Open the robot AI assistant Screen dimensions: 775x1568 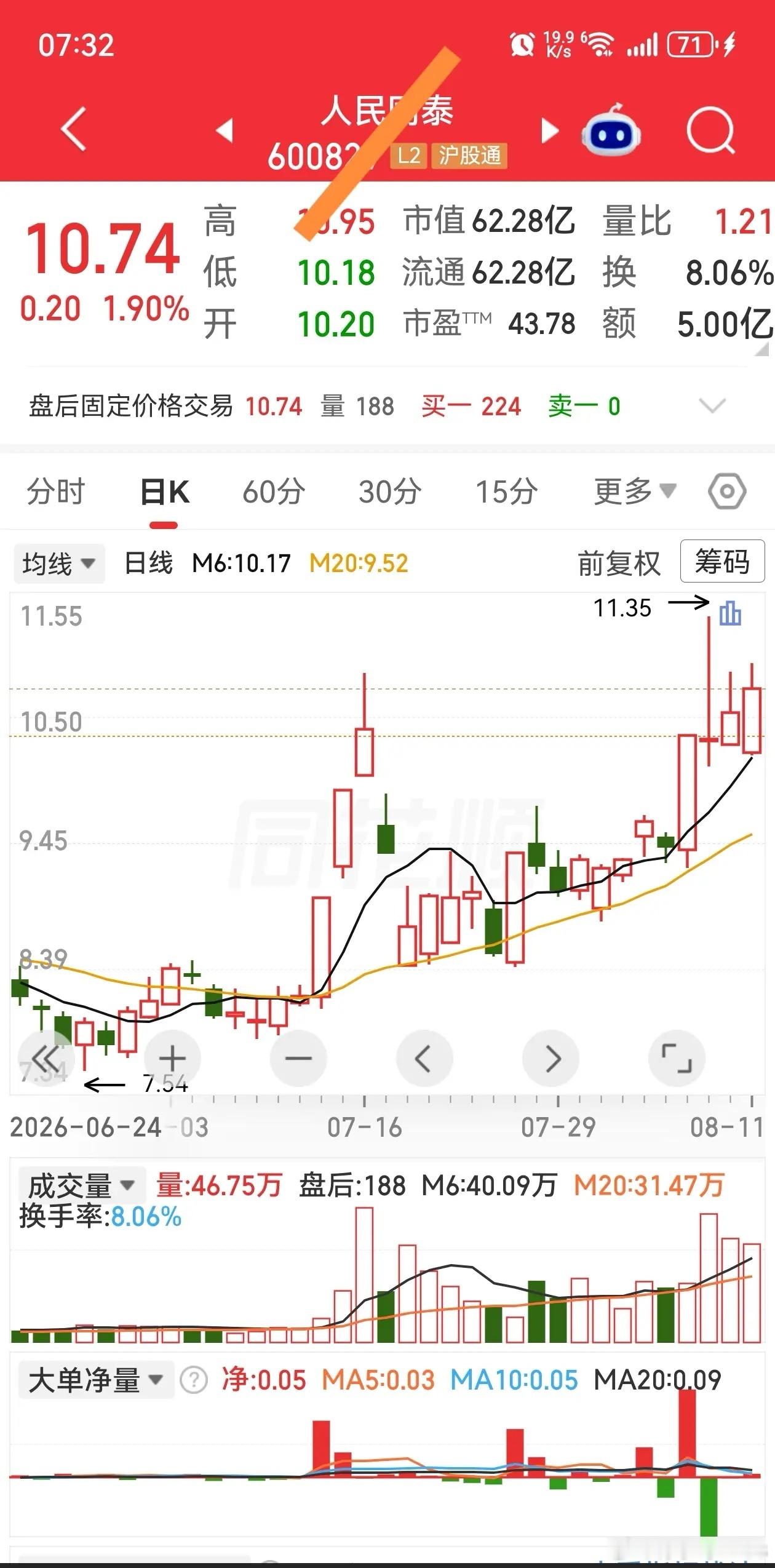pyautogui.click(x=611, y=130)
